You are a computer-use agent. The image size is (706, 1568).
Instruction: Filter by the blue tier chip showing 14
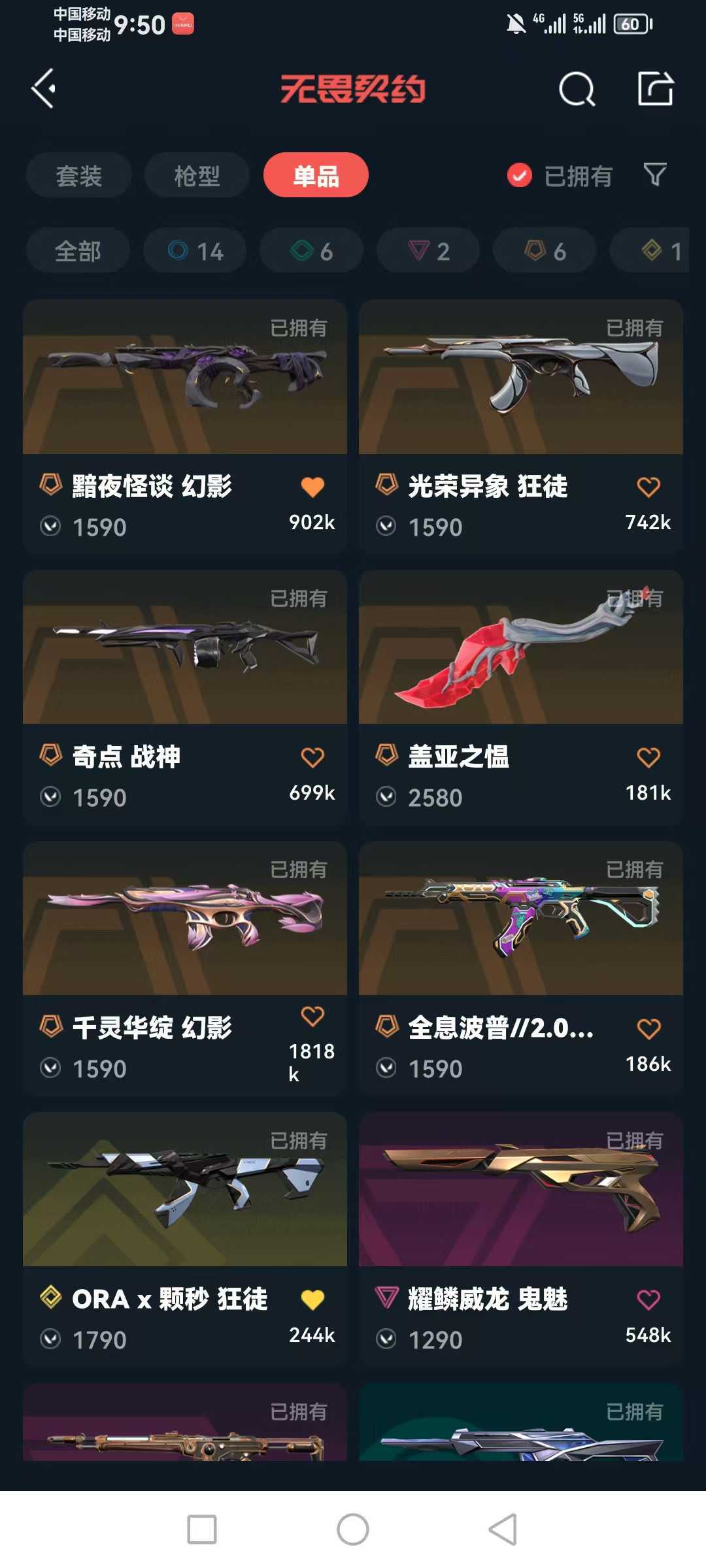click(195, 251)
